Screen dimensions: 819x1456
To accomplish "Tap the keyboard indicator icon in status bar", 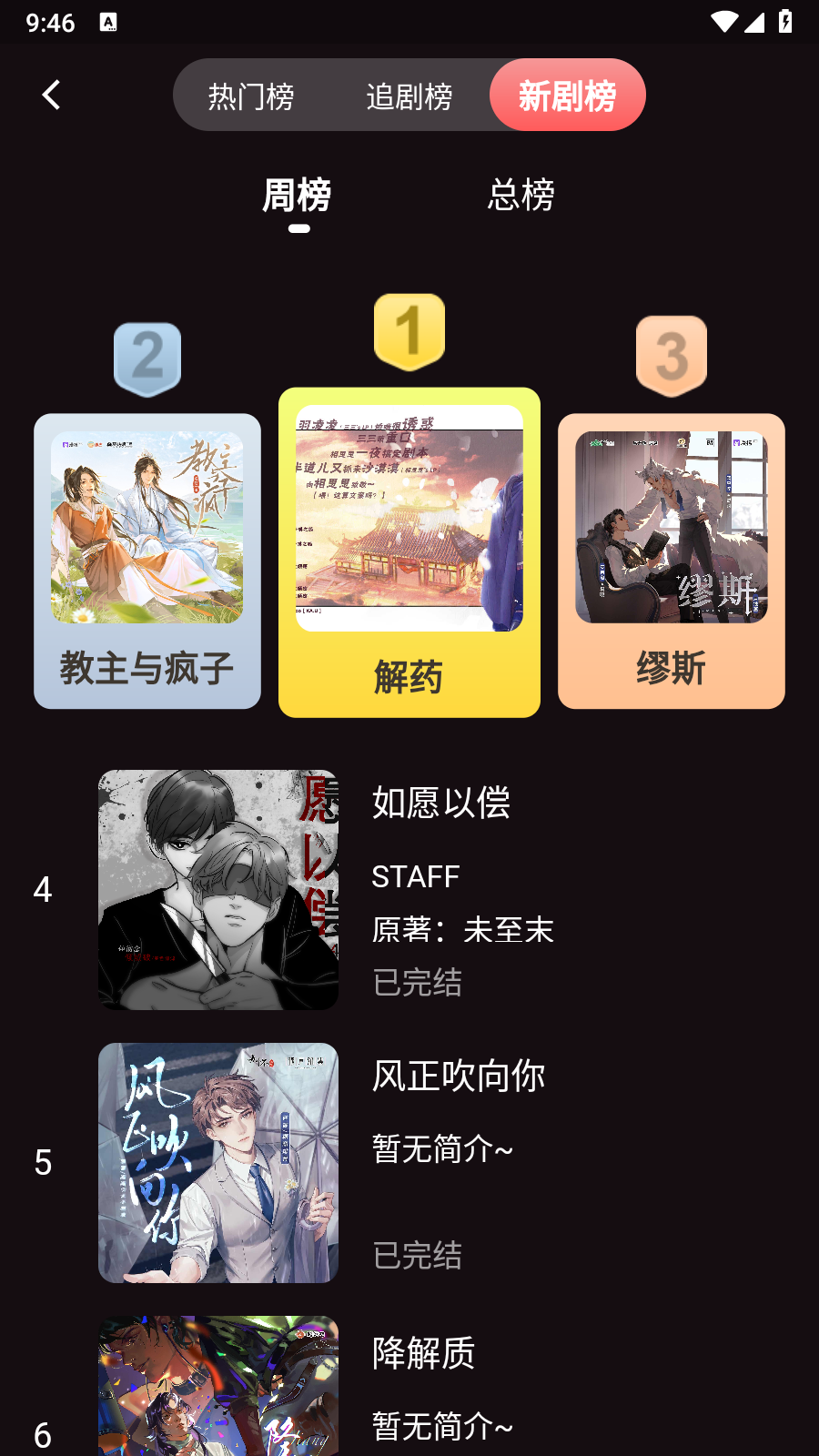I will click(x=110, y=22).
